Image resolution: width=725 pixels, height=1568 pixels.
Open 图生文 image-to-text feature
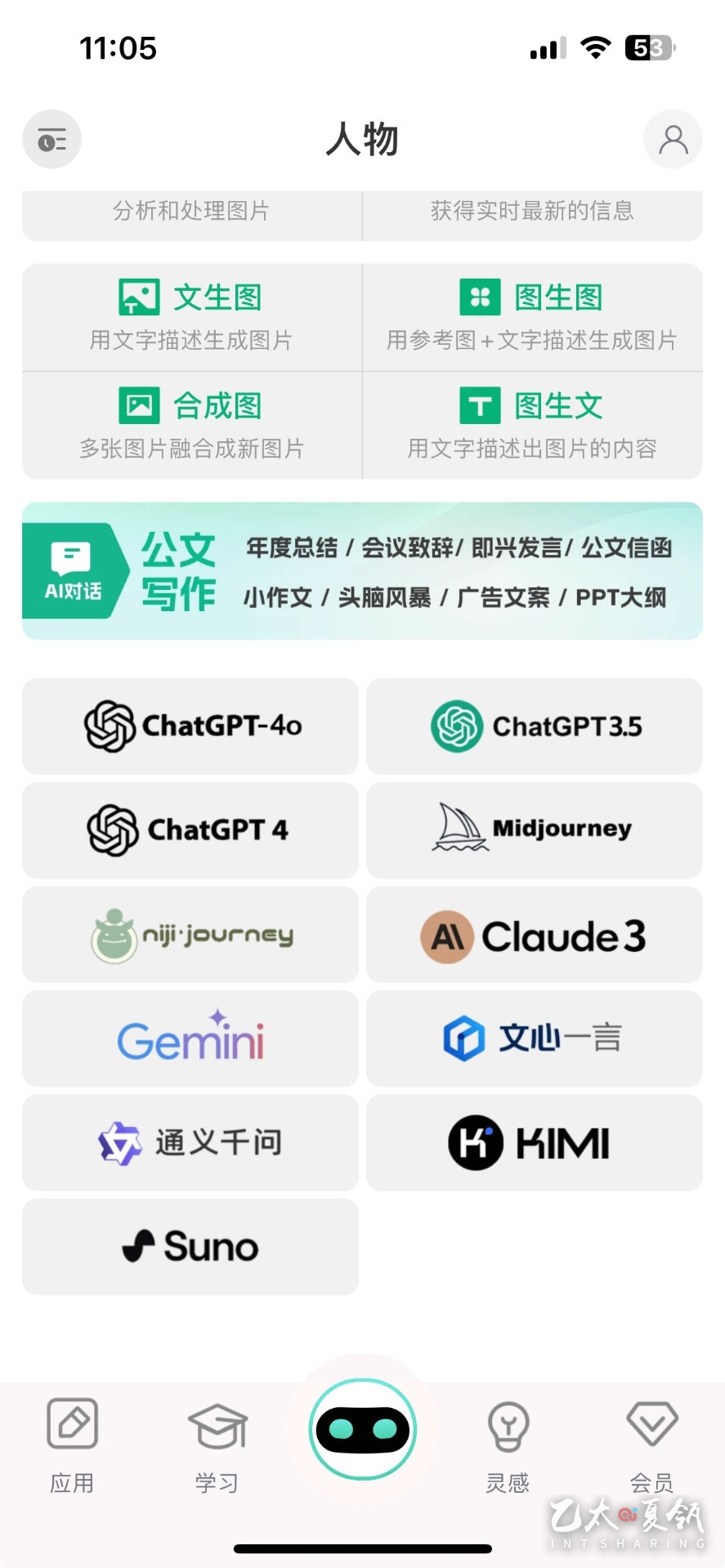tap(533, 426)
